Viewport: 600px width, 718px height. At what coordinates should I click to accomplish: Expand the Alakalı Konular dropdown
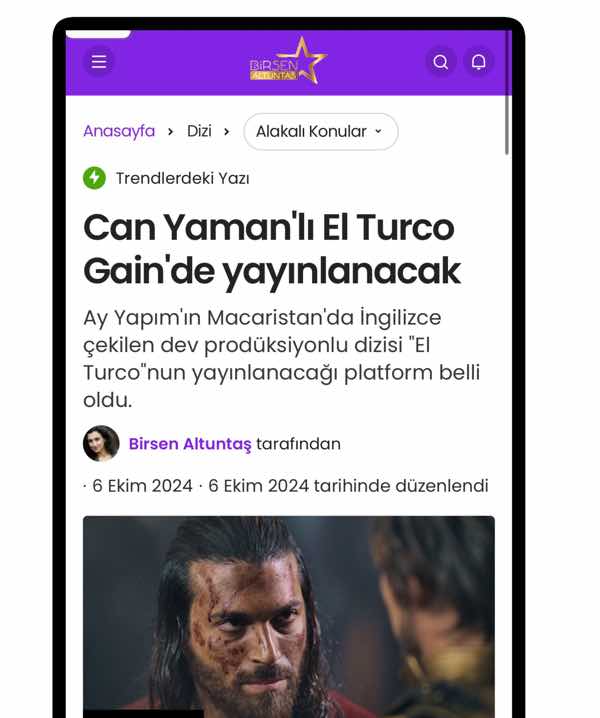pyautogui.click(x=320, y=131)
